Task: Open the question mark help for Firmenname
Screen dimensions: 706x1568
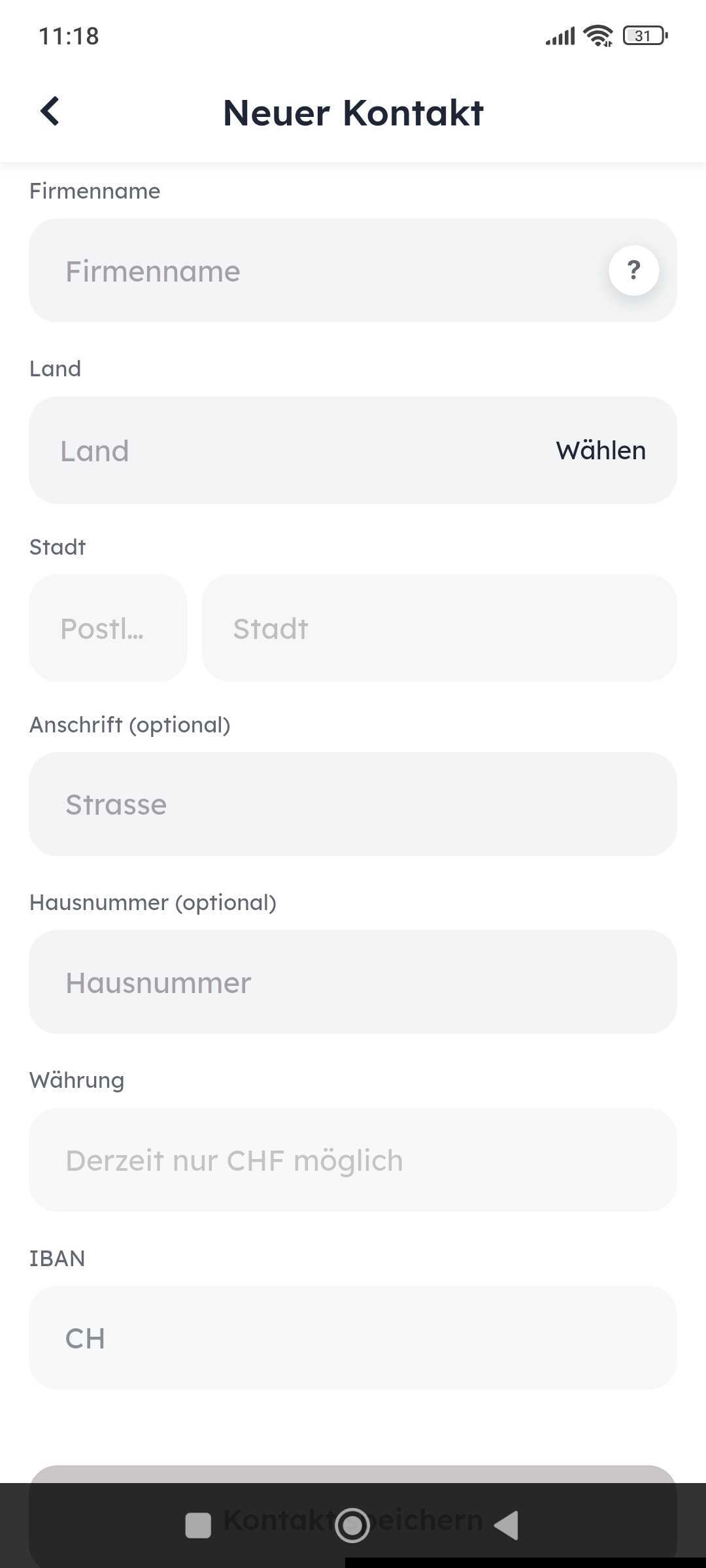Action: click(633, 270)
